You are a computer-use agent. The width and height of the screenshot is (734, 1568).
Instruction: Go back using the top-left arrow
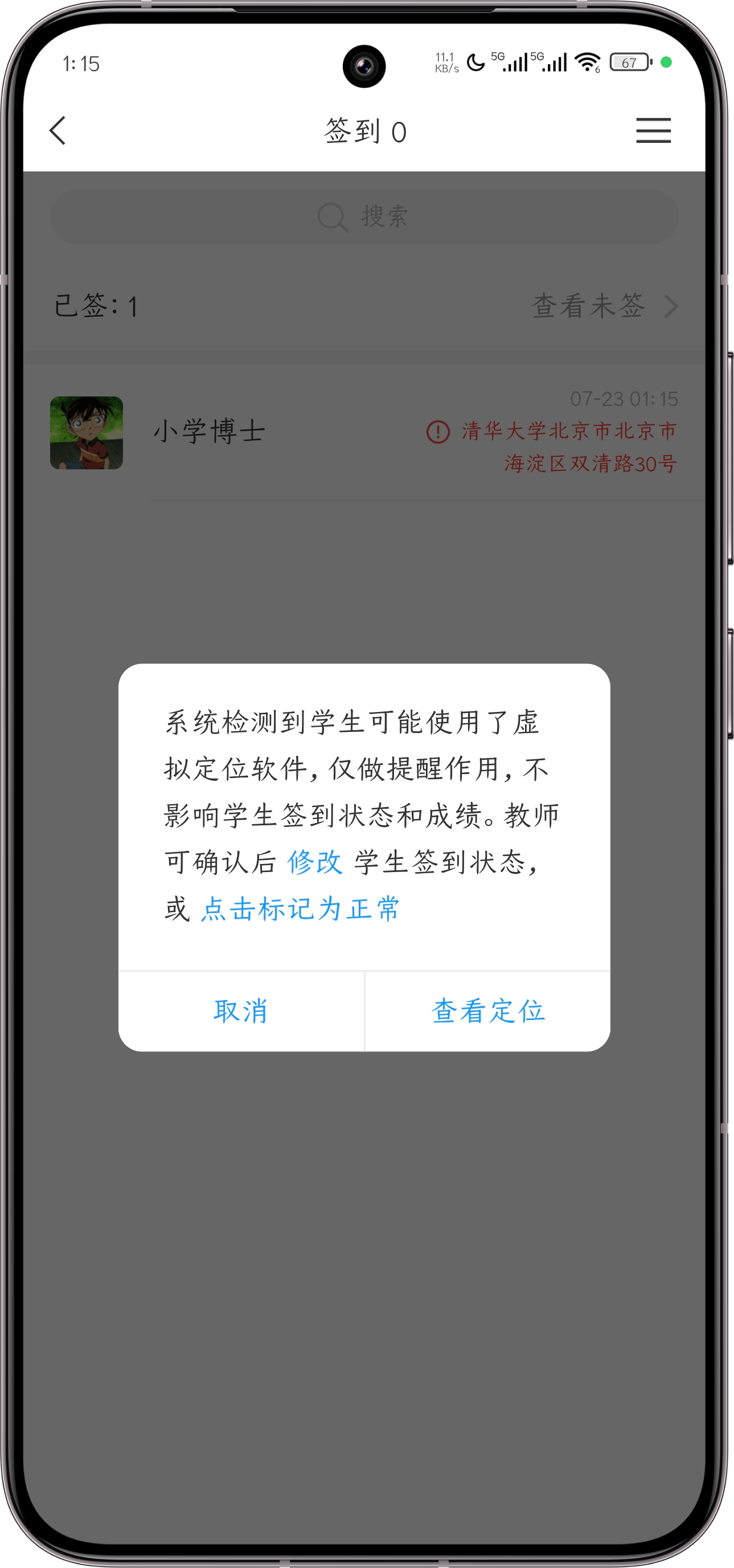[x=58, y=131]
